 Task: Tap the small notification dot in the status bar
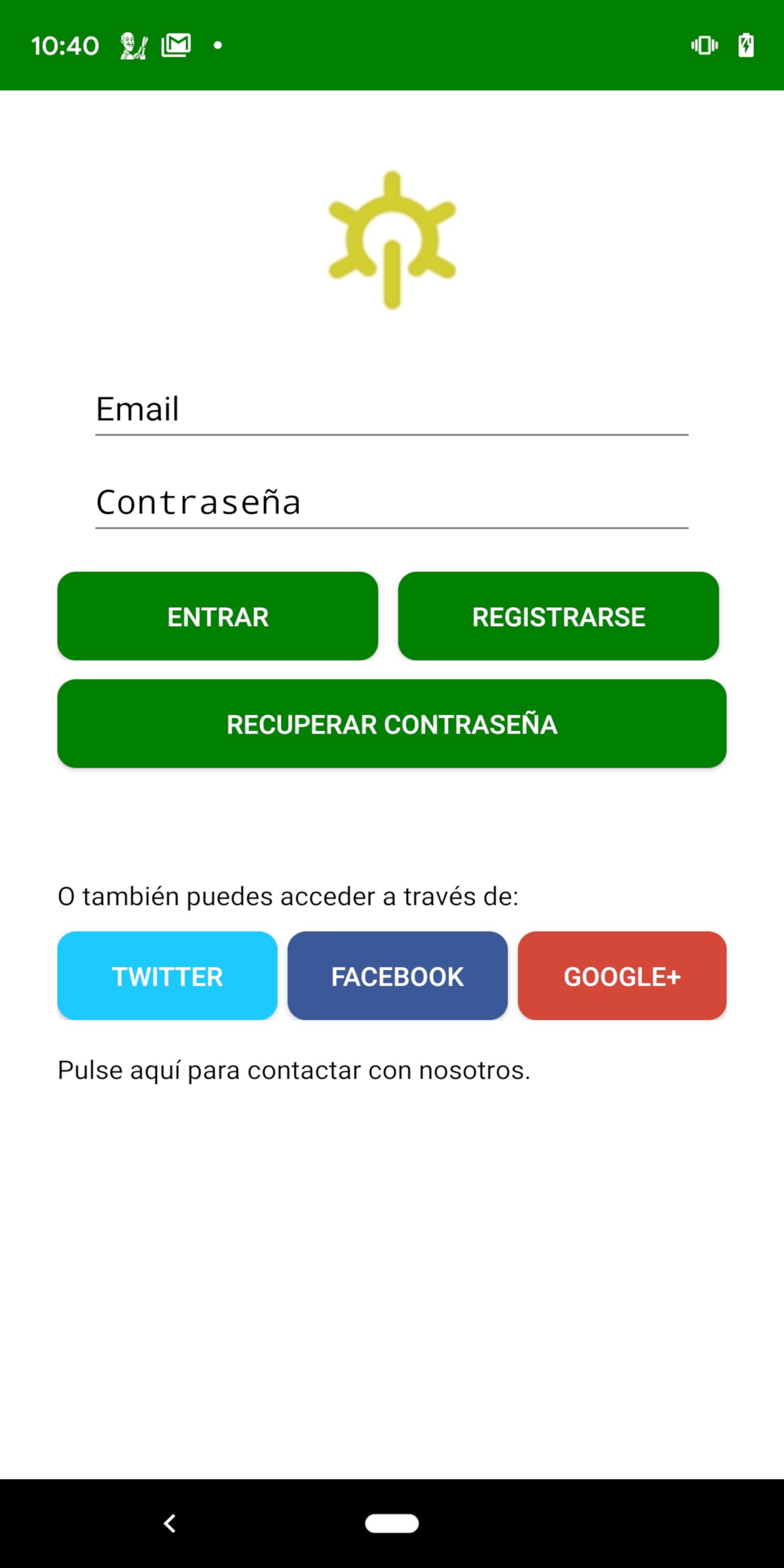tap(217, 45)
